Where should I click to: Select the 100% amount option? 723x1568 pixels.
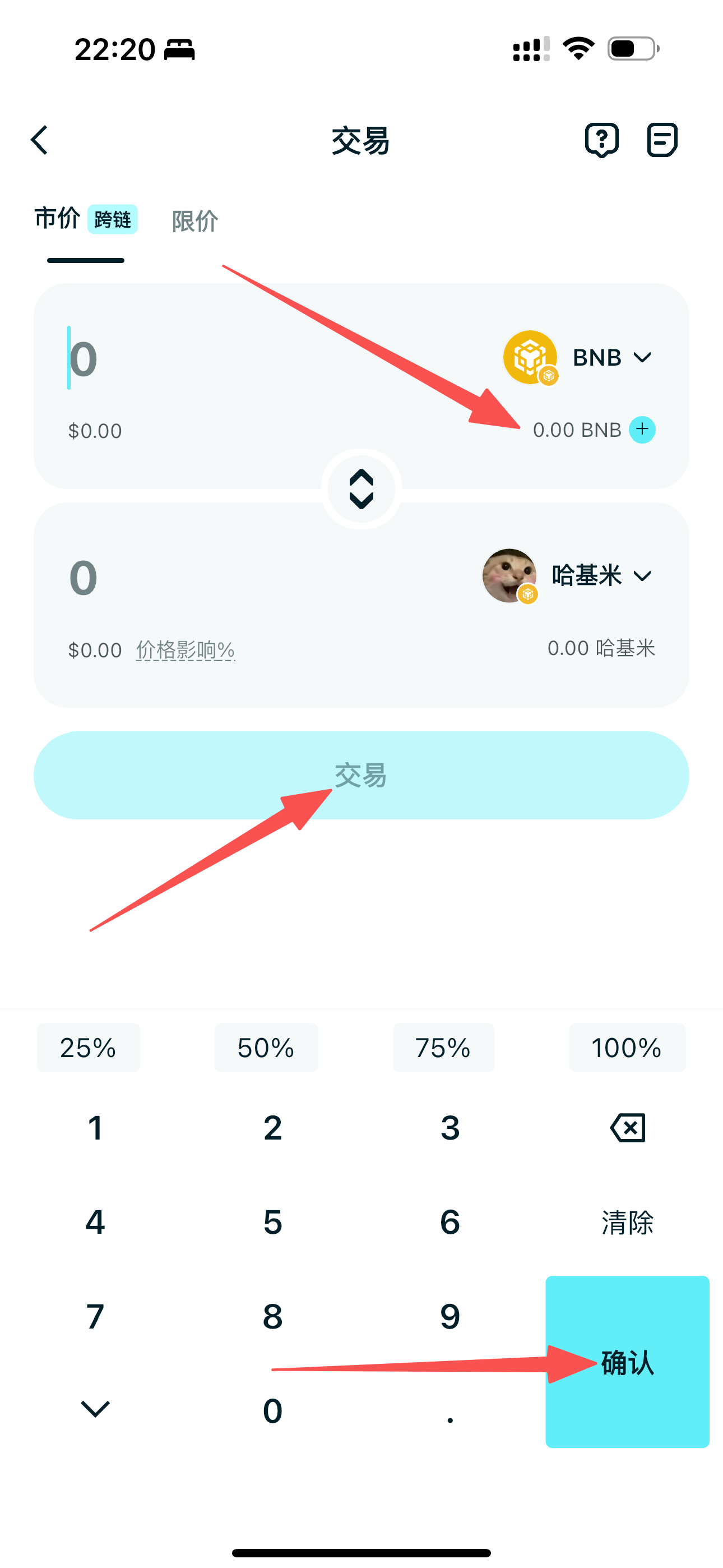tap(626, 1048)
